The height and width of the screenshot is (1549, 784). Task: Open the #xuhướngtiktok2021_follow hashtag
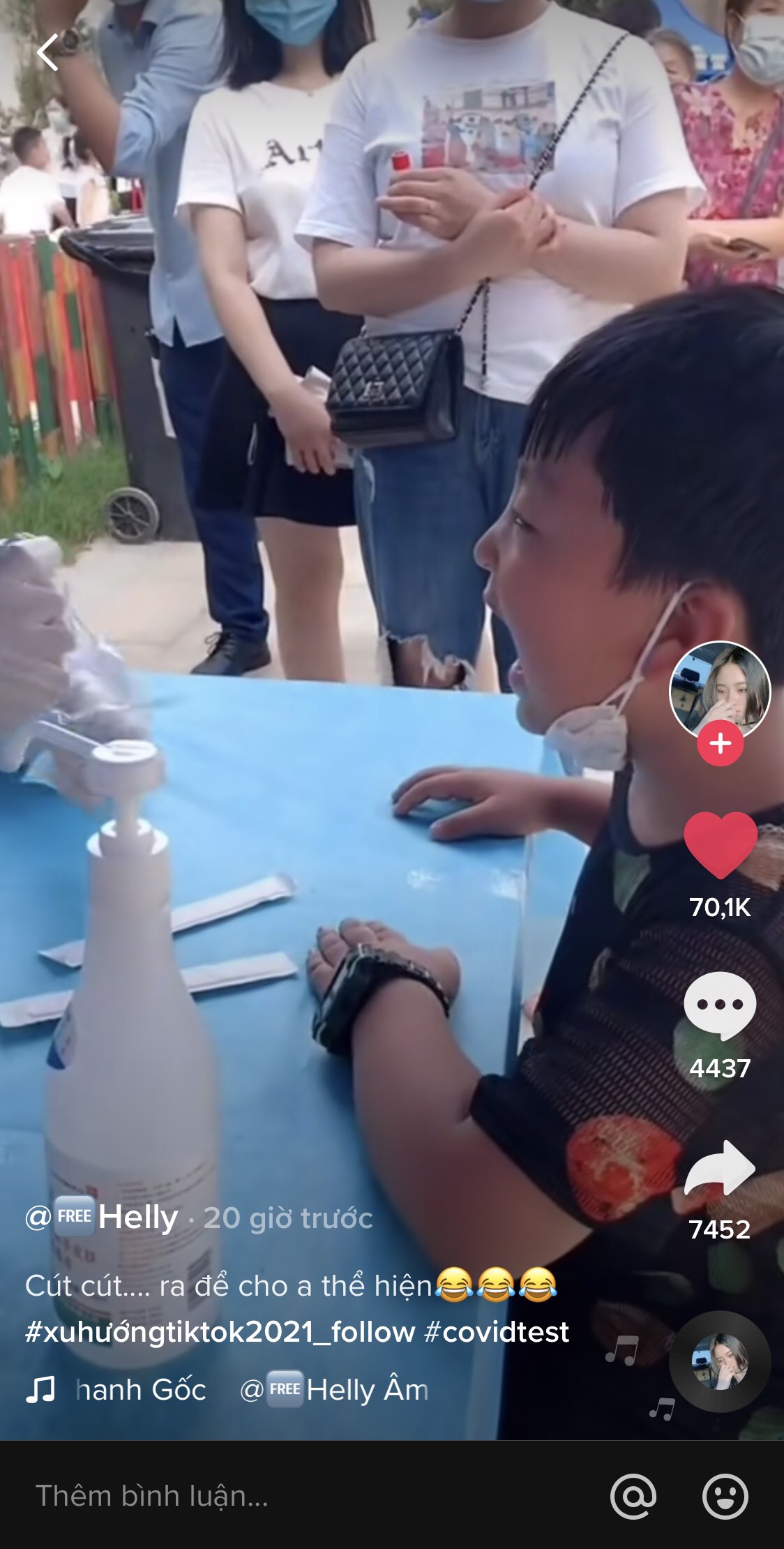[x=220, y=1332]
